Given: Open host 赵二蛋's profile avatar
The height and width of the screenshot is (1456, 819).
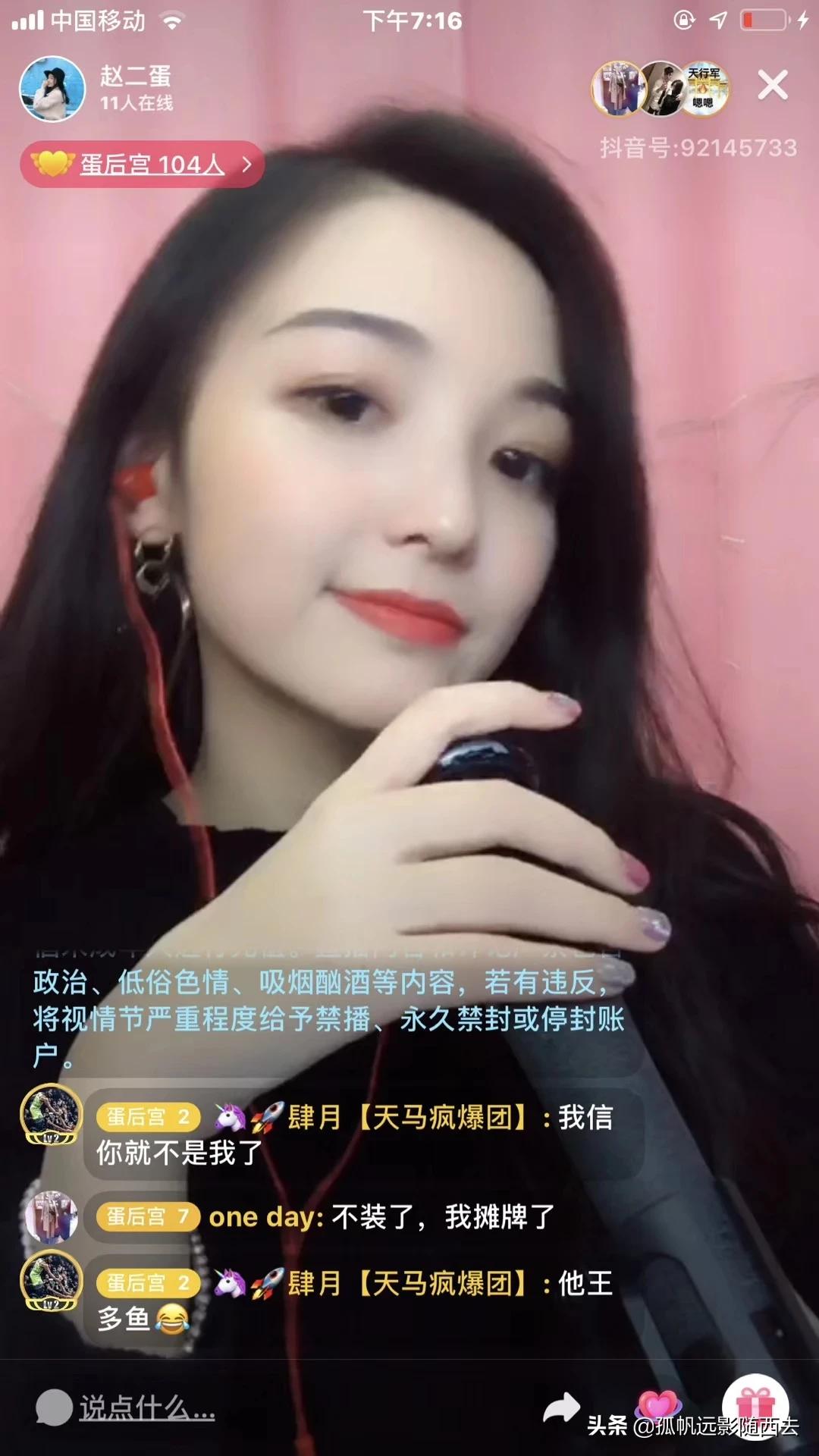Looking at the screenshot, I should click(x=52, y=89).
